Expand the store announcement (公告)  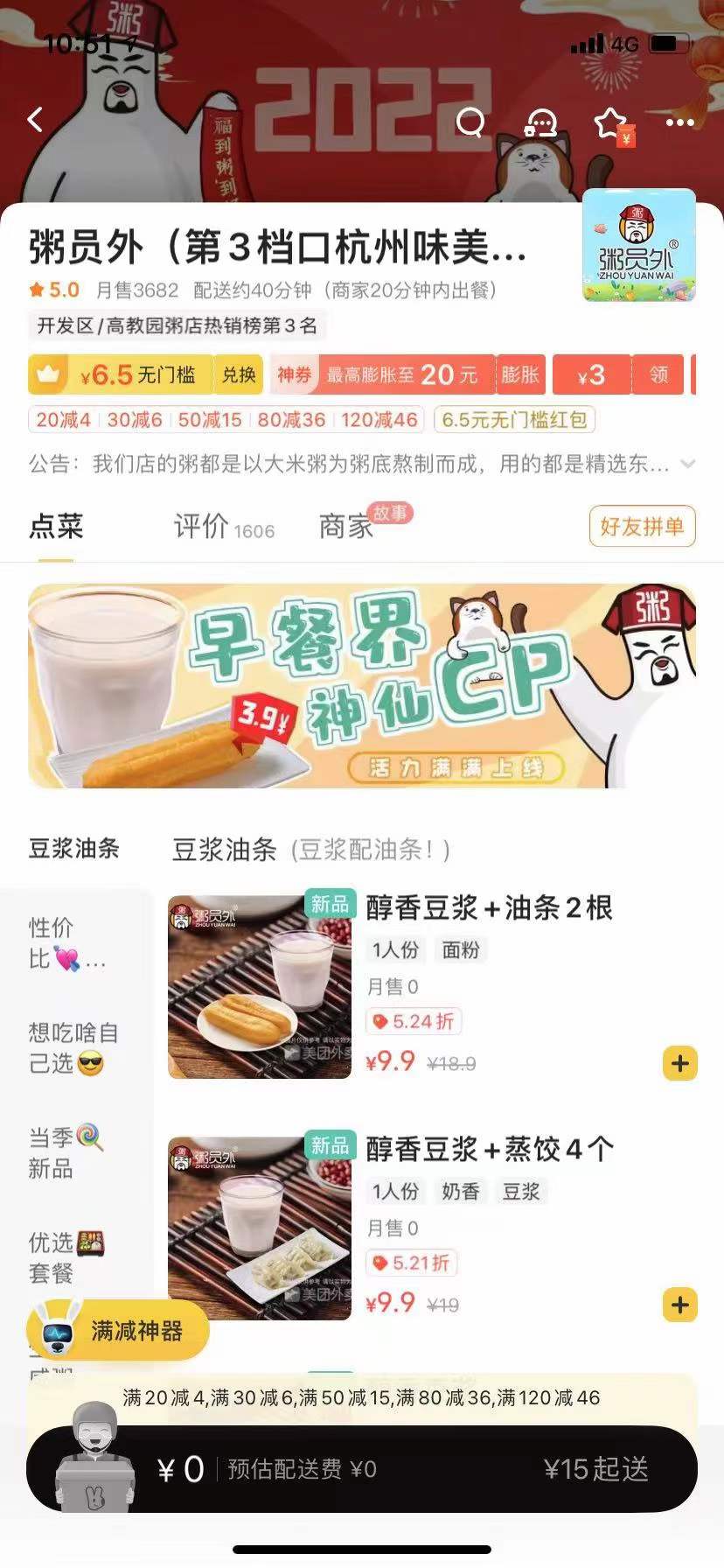point(687,465)
